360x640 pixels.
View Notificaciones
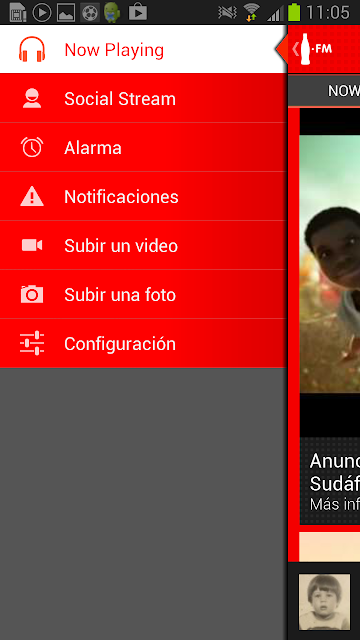[143, 196]
